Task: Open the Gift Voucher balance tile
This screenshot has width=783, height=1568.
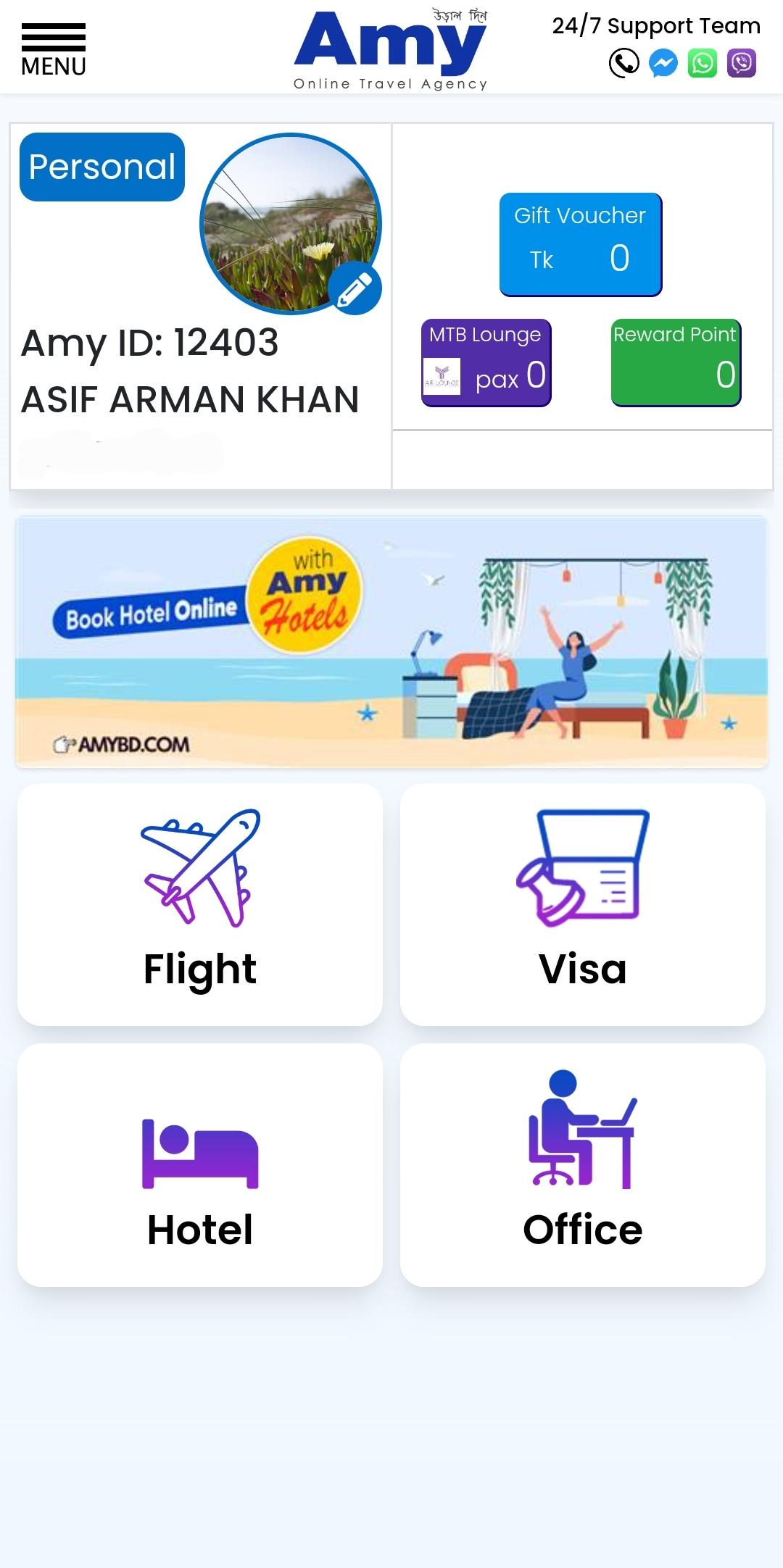Action: pyautogui.click(x=580, y=244)
